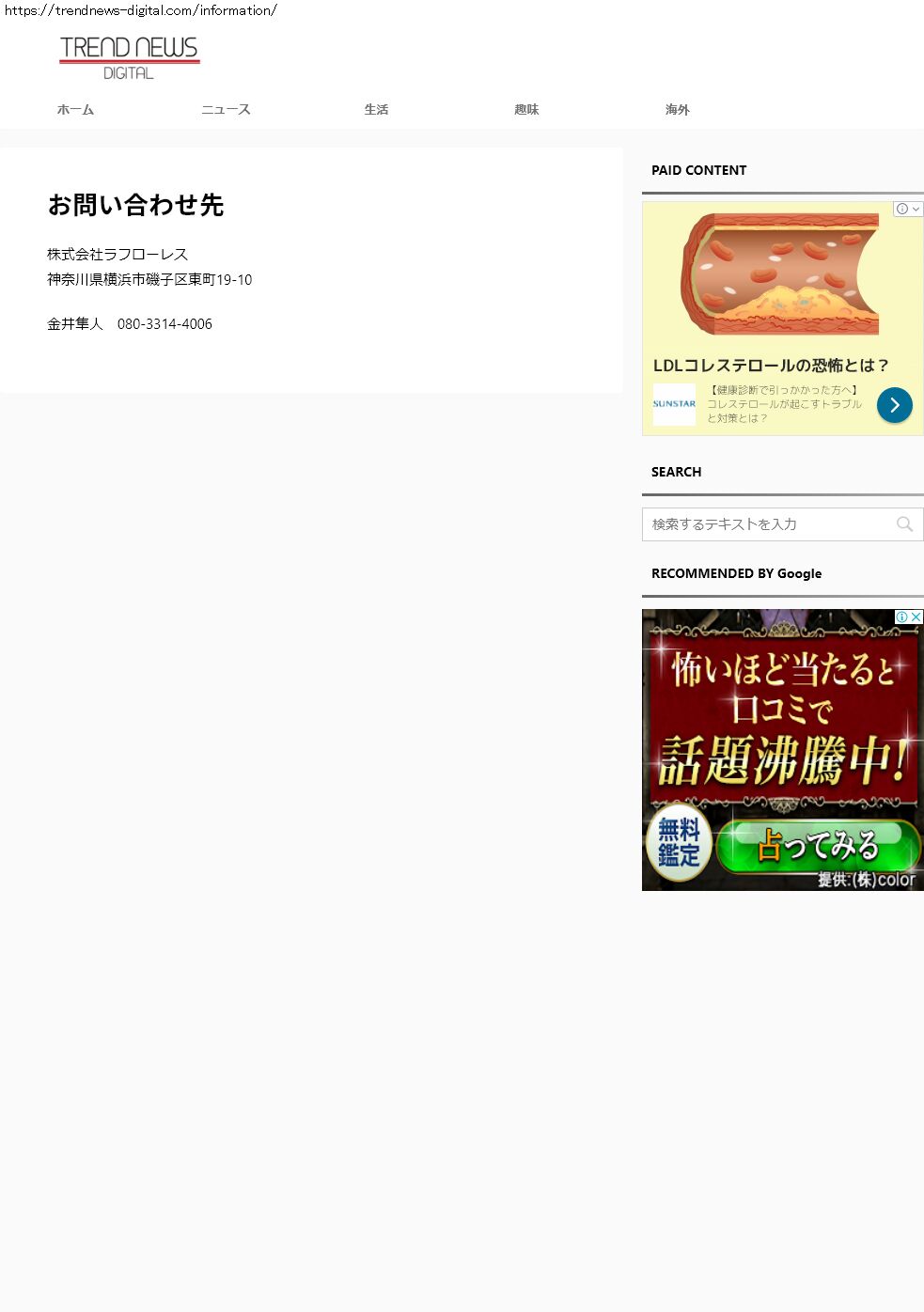The width and height of the screenshot is (924, 1312).
Task: Tap the magnifier search icon
Action: 904,524
